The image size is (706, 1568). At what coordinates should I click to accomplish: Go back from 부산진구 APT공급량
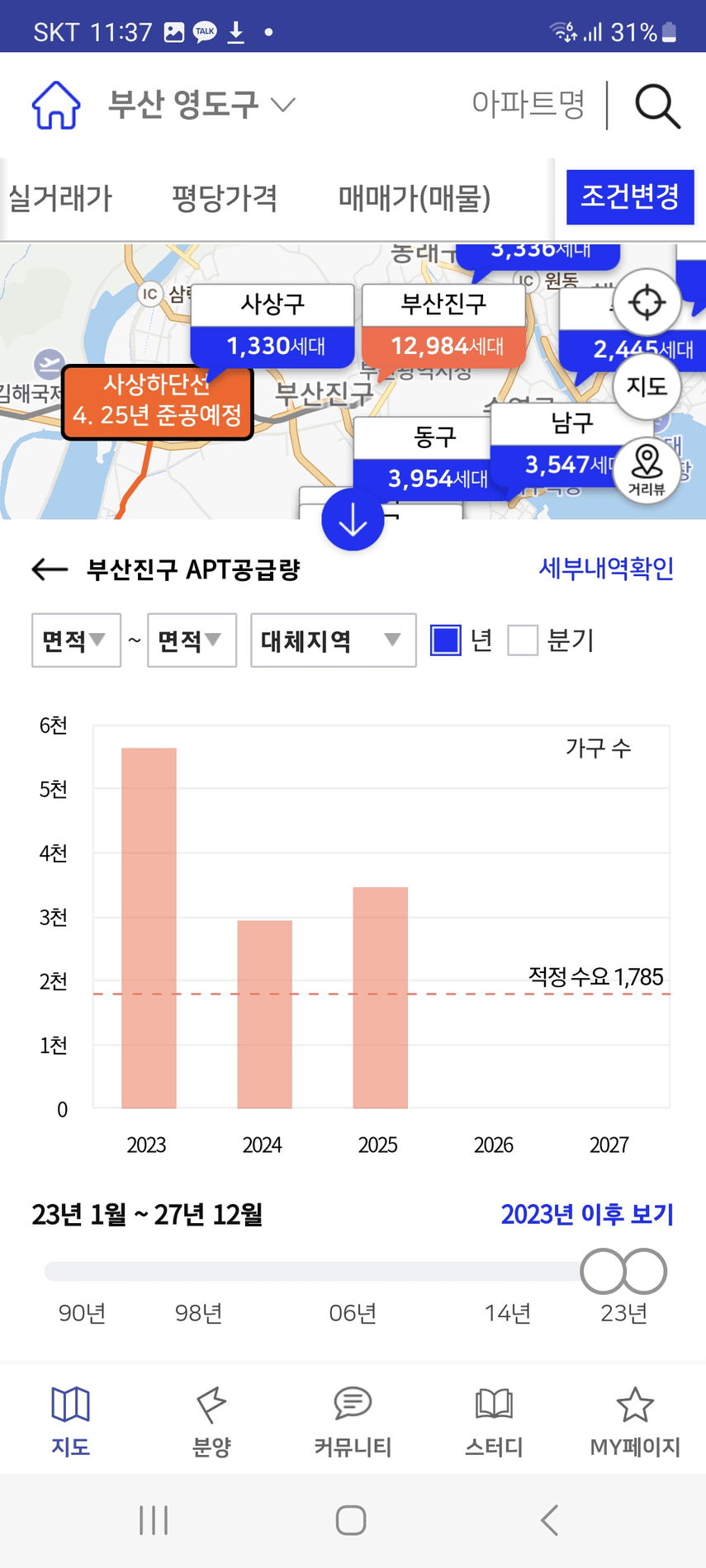(50, 569)
